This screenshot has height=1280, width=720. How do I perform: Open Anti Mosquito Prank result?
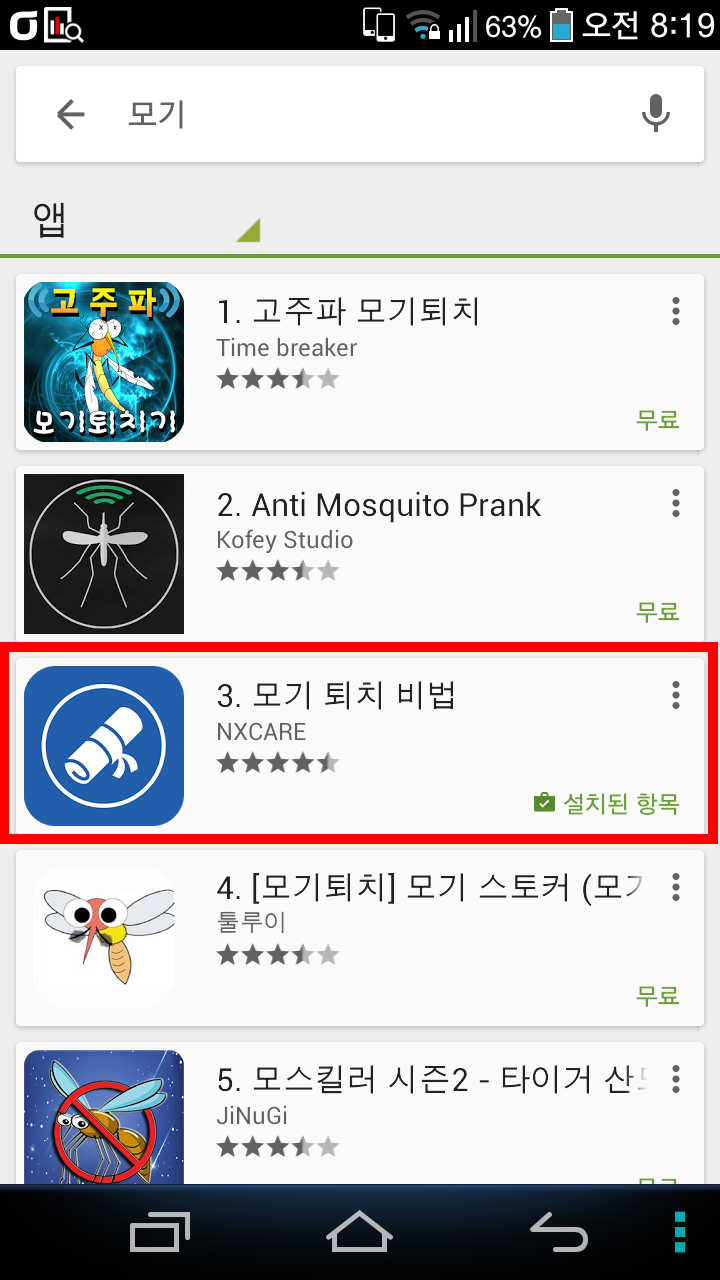(360, 553)
